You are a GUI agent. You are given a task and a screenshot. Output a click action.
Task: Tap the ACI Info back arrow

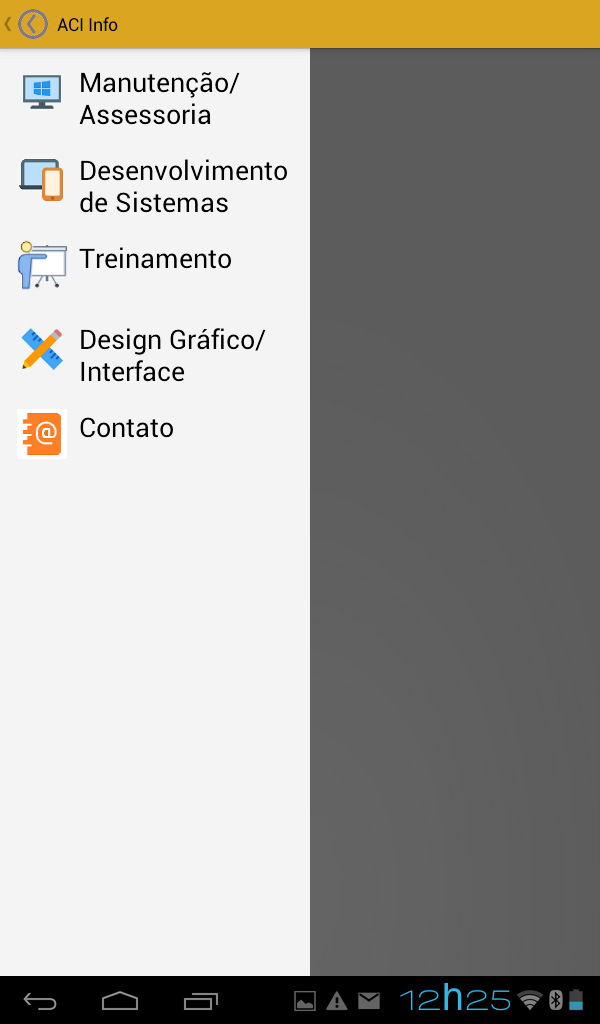[32, 24]
